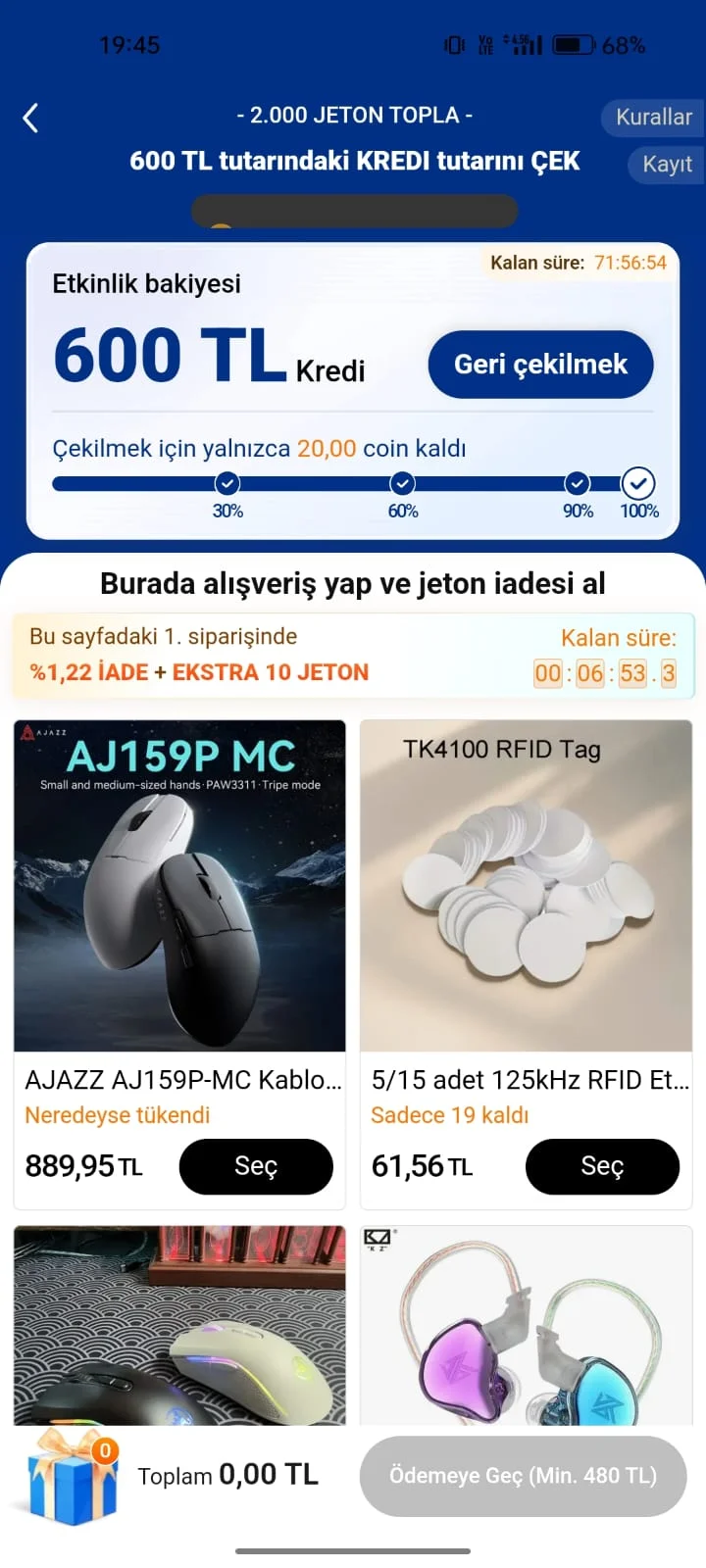The height and width of the screenshot is (1568, 706).
Task: Choose Seç for the 125kHz RFID tags
Action: 602,1166
